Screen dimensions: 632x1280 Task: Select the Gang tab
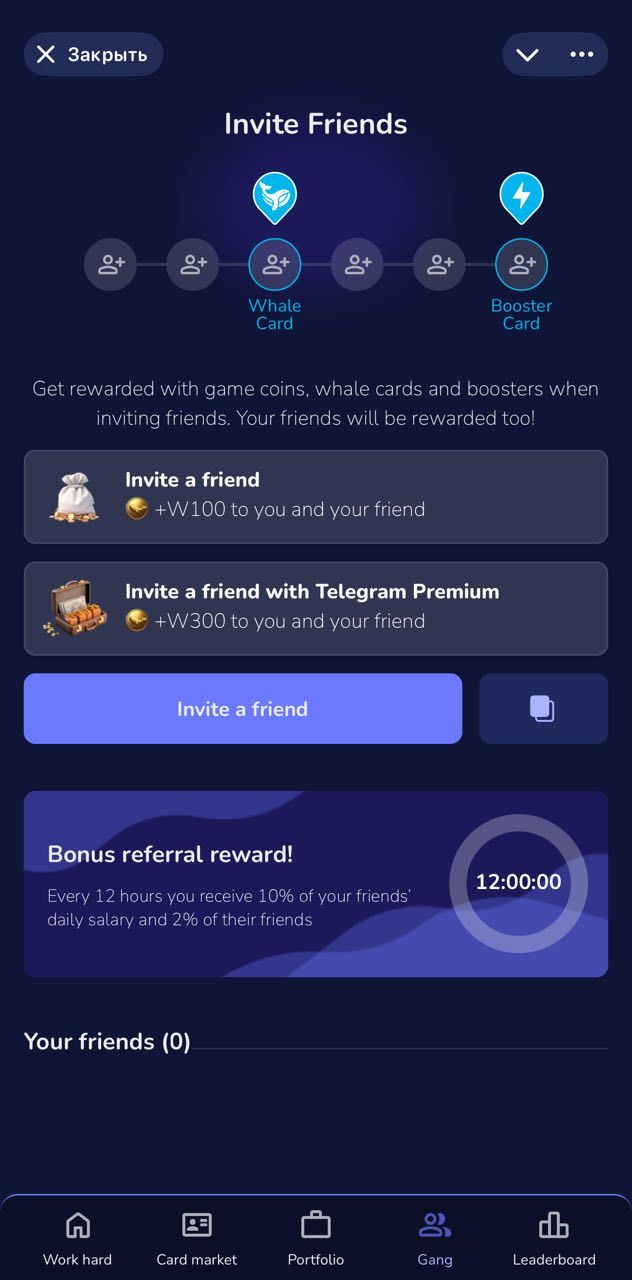435,1238
